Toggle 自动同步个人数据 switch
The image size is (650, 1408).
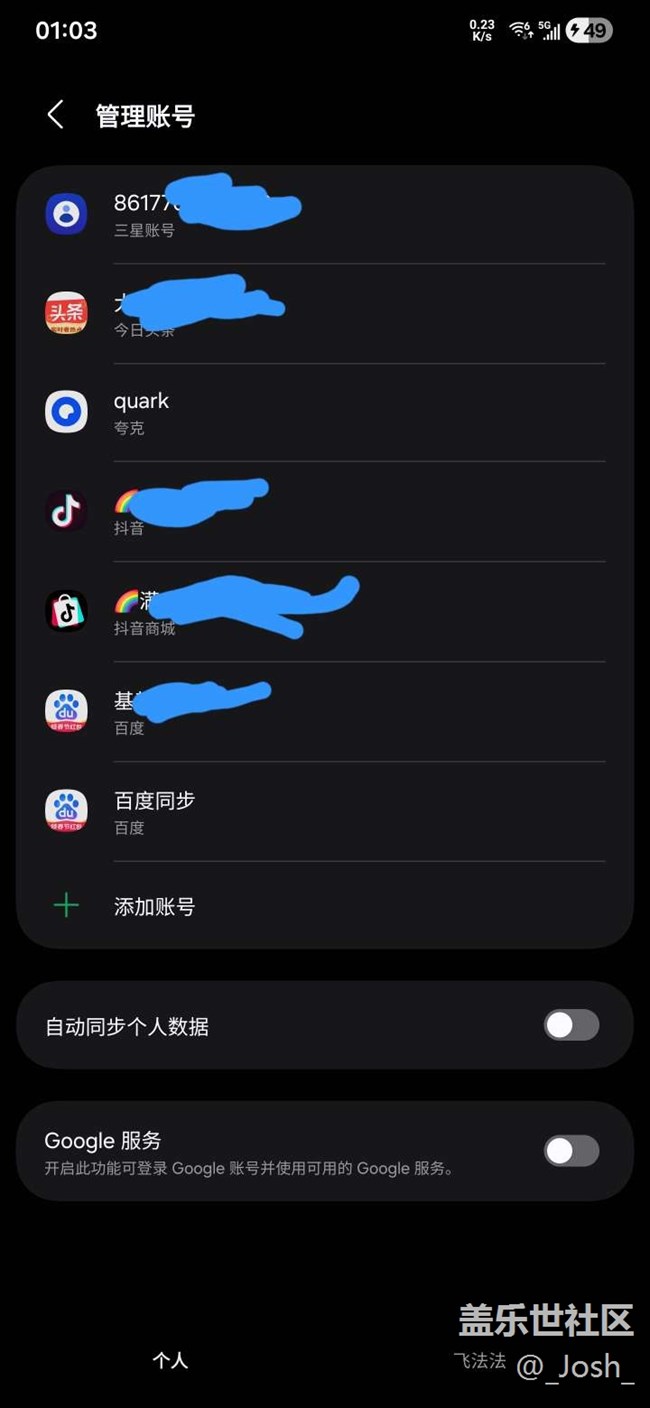tap(571, 1025)
